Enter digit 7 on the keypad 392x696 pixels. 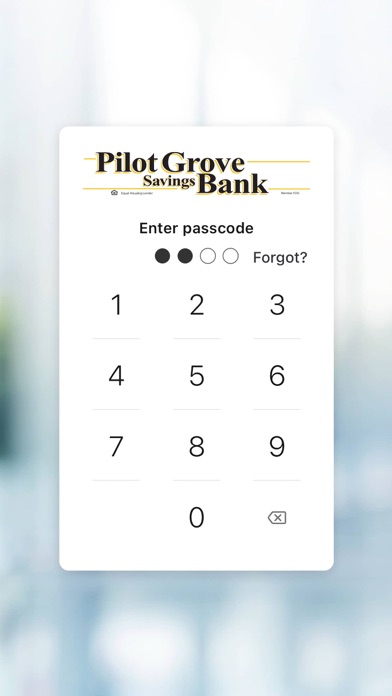[116, 446]
